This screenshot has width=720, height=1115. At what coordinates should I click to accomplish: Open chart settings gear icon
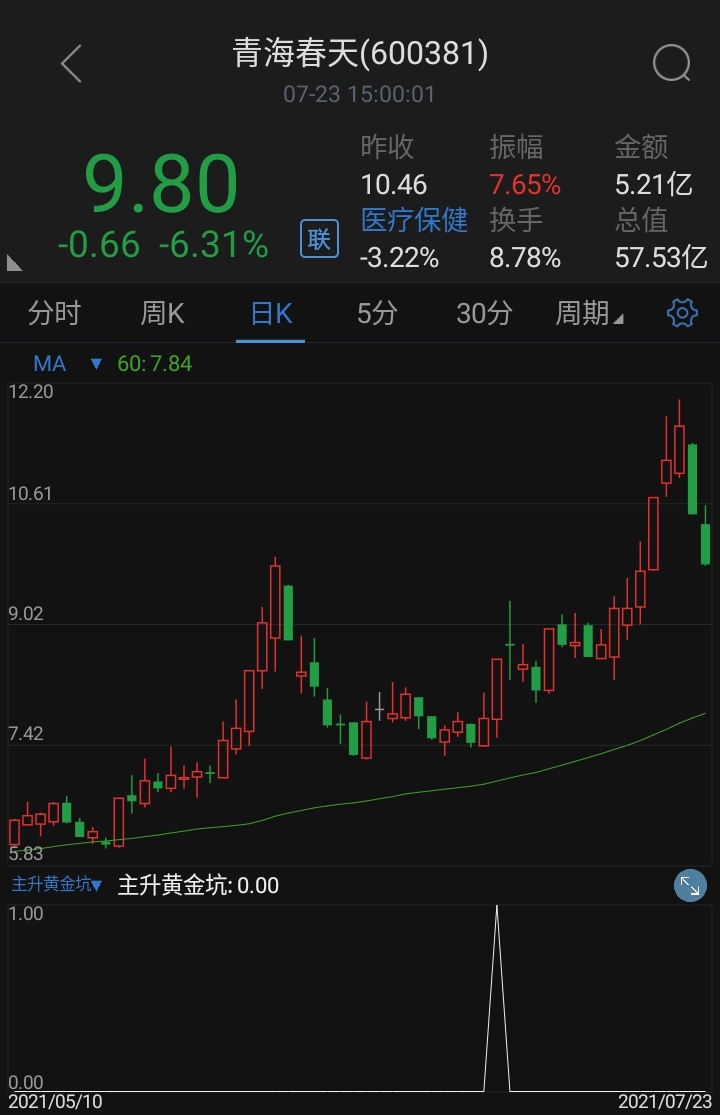682,314
